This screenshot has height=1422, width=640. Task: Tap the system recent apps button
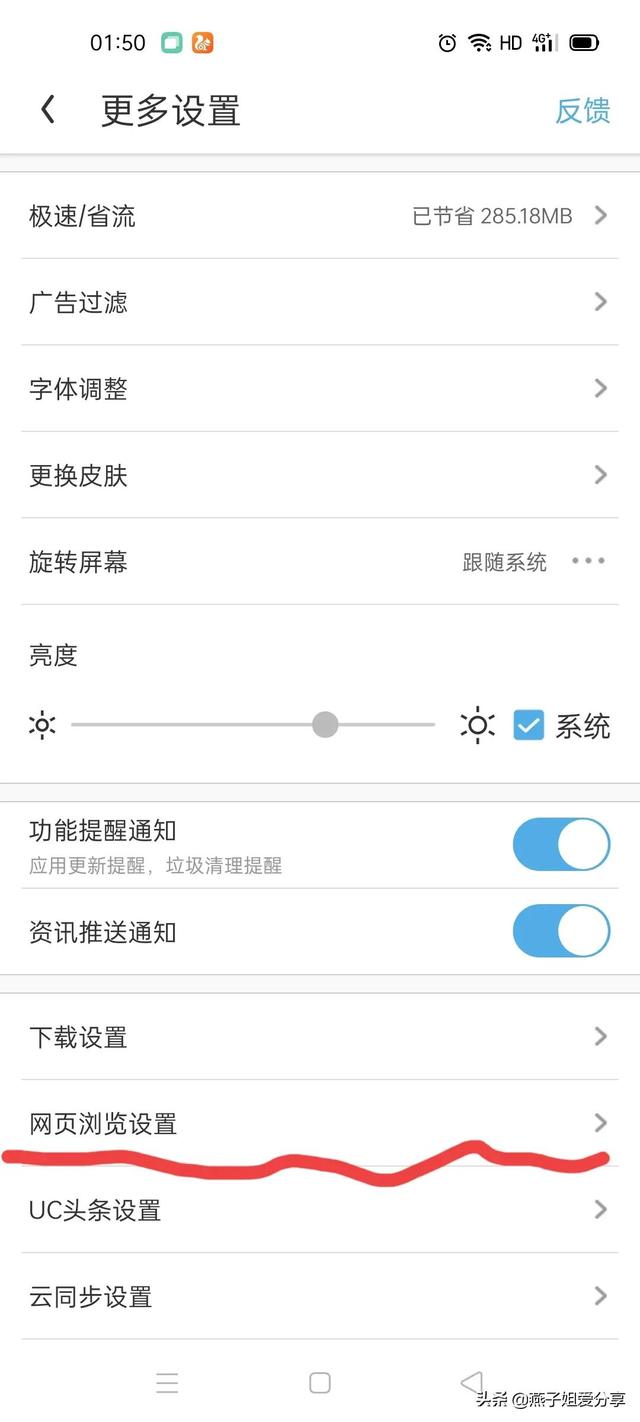pyautogui.click(x=167, y=1383)
